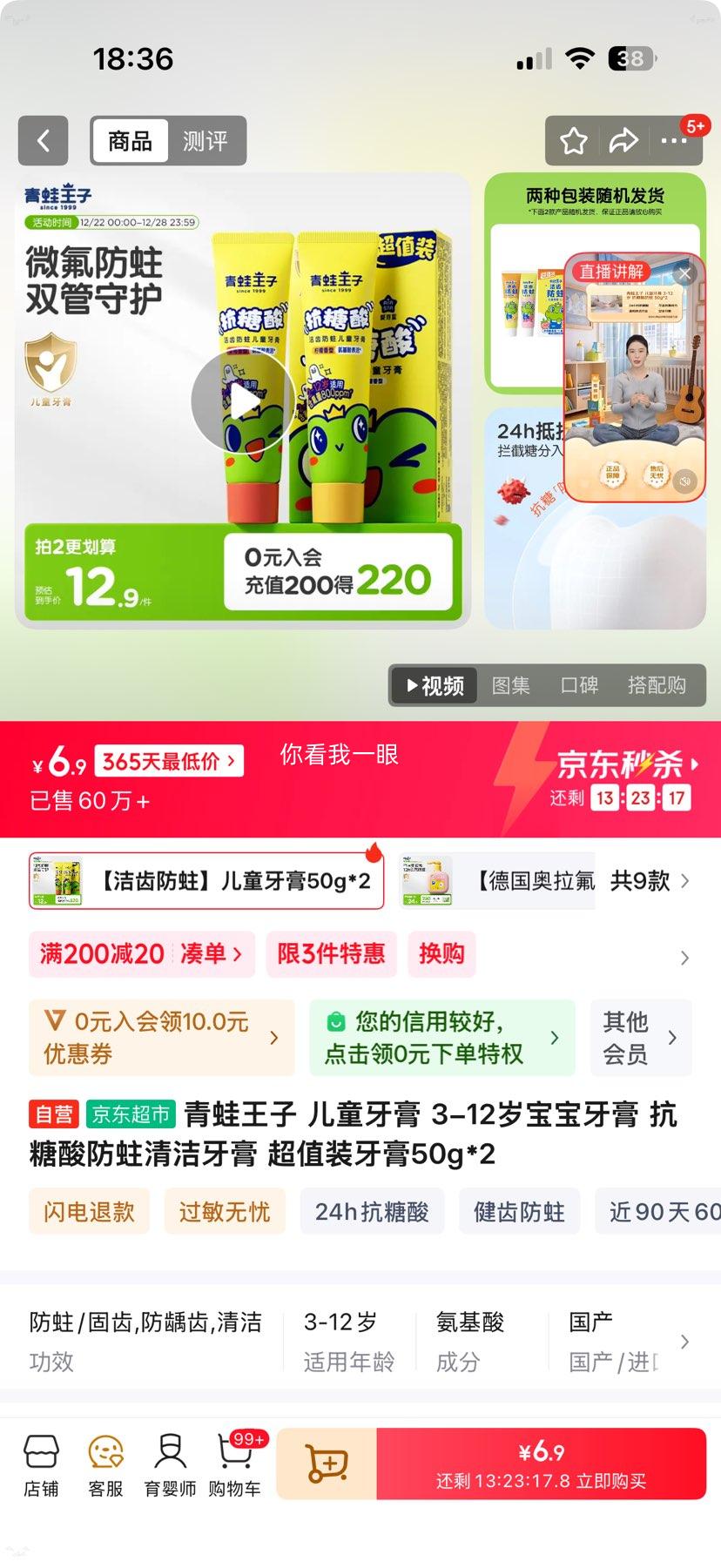
Task: Close the 直播讲解 live stream window
Action: pos(684,273)
